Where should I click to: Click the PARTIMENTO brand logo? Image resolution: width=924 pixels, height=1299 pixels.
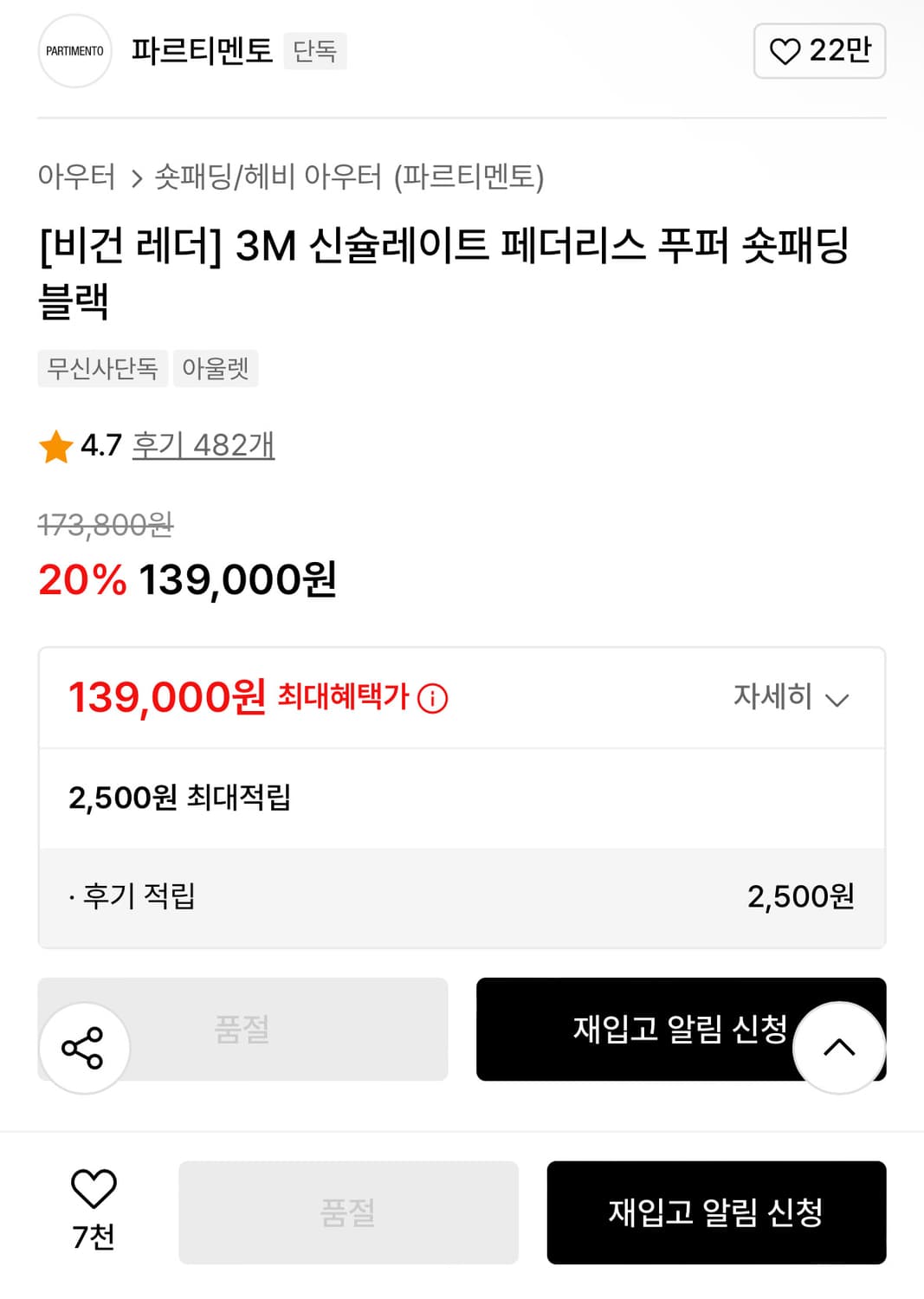coord(74,51)
